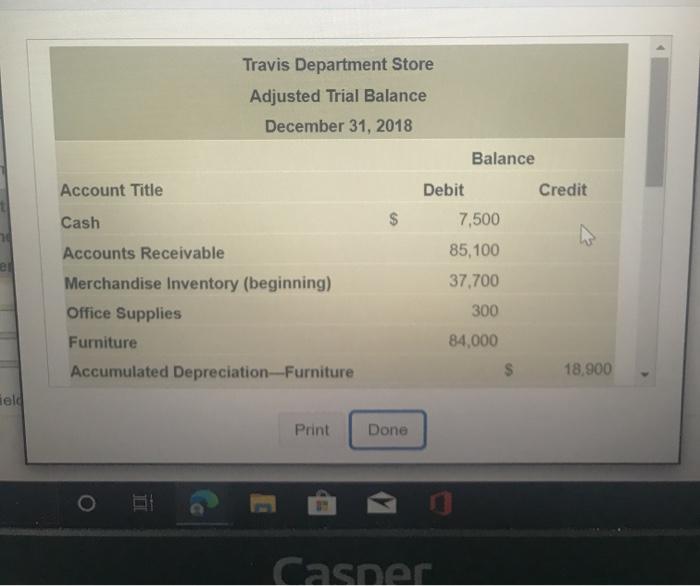This screenshot has width=700, height=586.
Task: Tap the scrollbar up arrow
Action: 657,45
